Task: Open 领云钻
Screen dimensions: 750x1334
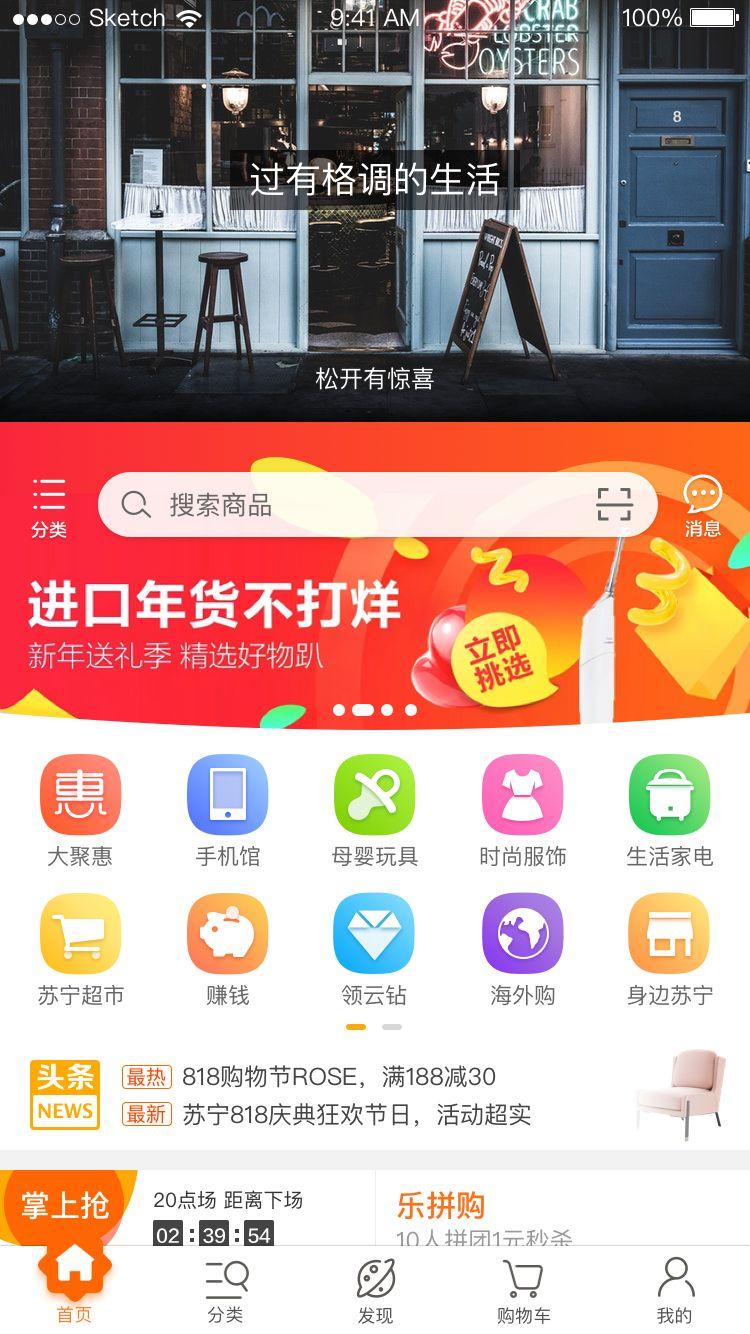Action: pyautogui.click(x=375, y=950)
